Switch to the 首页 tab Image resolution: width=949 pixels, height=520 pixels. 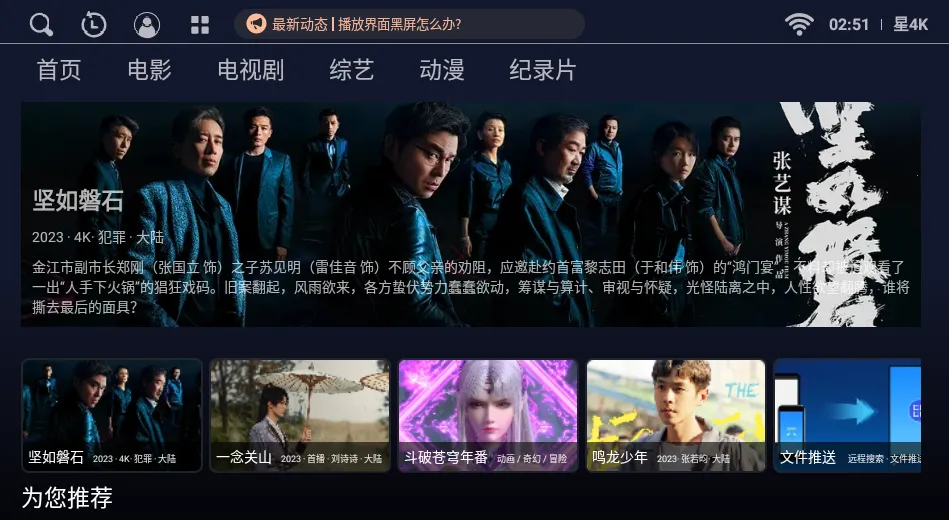pyautogui.click(x=59, y=70)
